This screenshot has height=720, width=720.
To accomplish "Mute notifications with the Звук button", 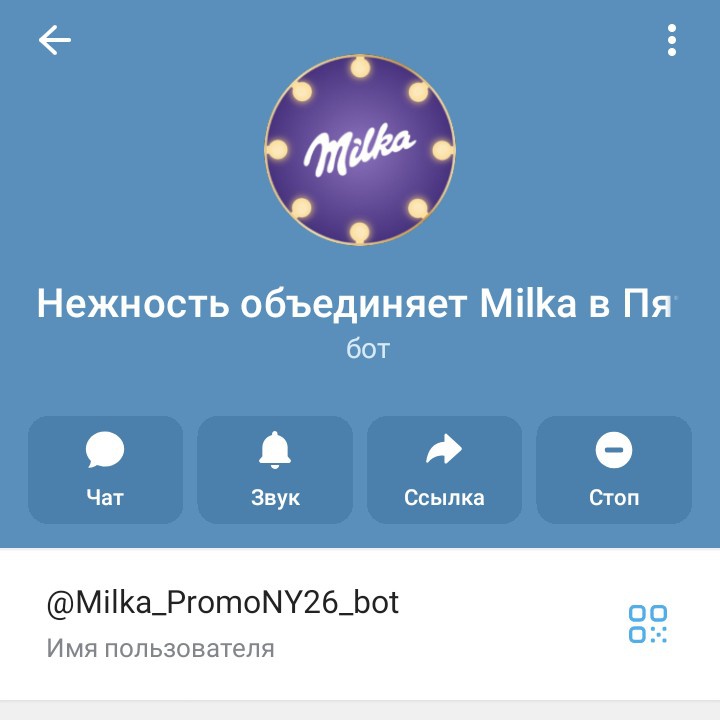I will (275, 470).
